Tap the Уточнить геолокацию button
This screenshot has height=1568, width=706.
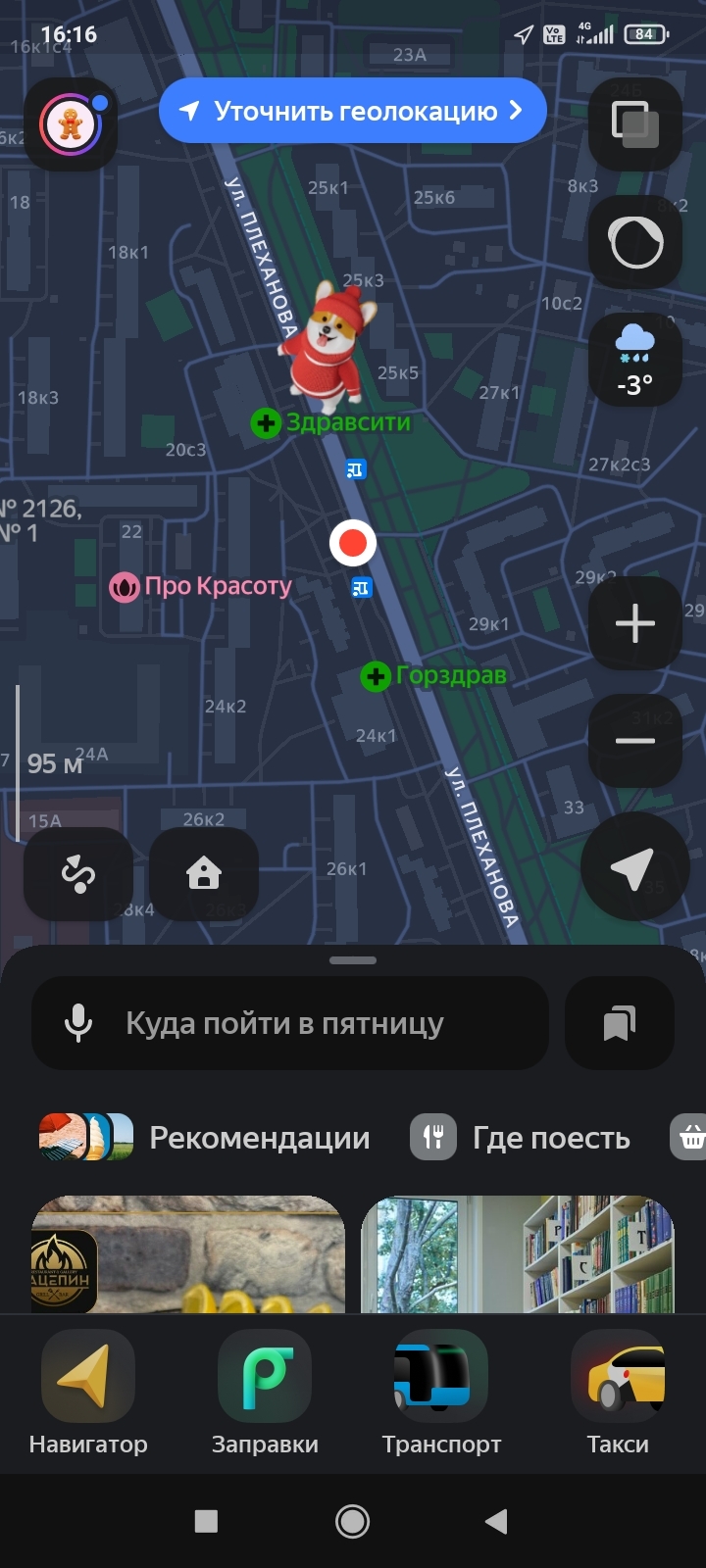[x=352, y=111]
